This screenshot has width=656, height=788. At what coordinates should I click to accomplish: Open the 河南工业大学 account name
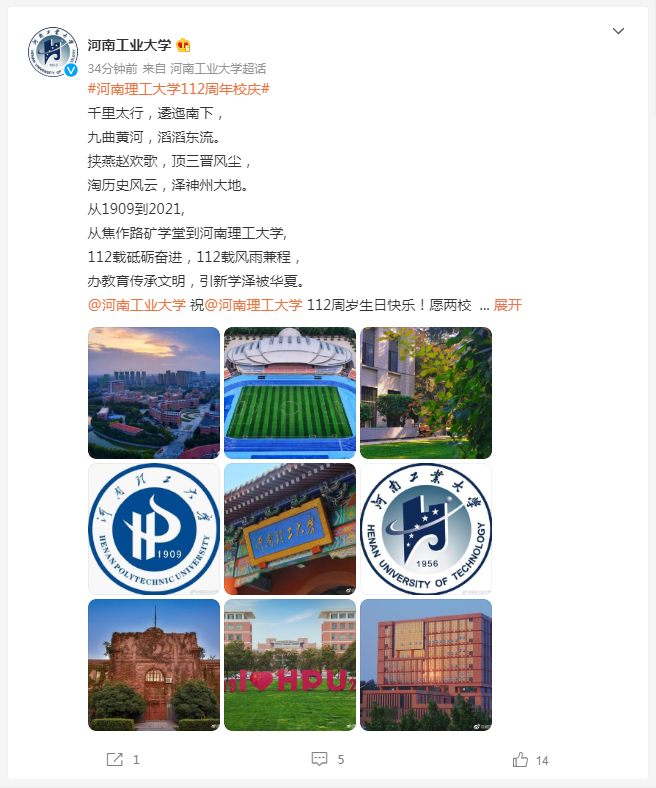pos(129,45)
